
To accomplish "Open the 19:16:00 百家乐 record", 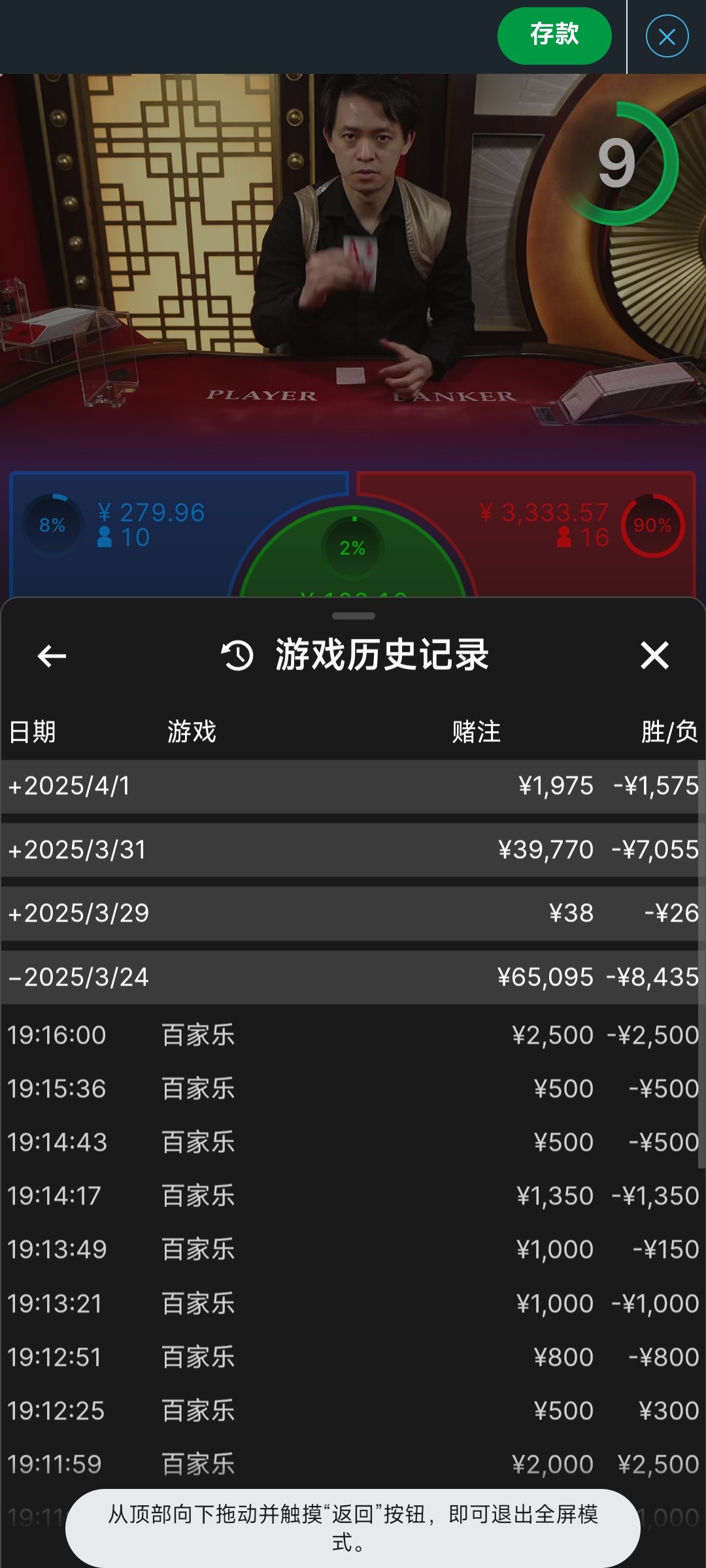I will click(x=353, y=1036).
